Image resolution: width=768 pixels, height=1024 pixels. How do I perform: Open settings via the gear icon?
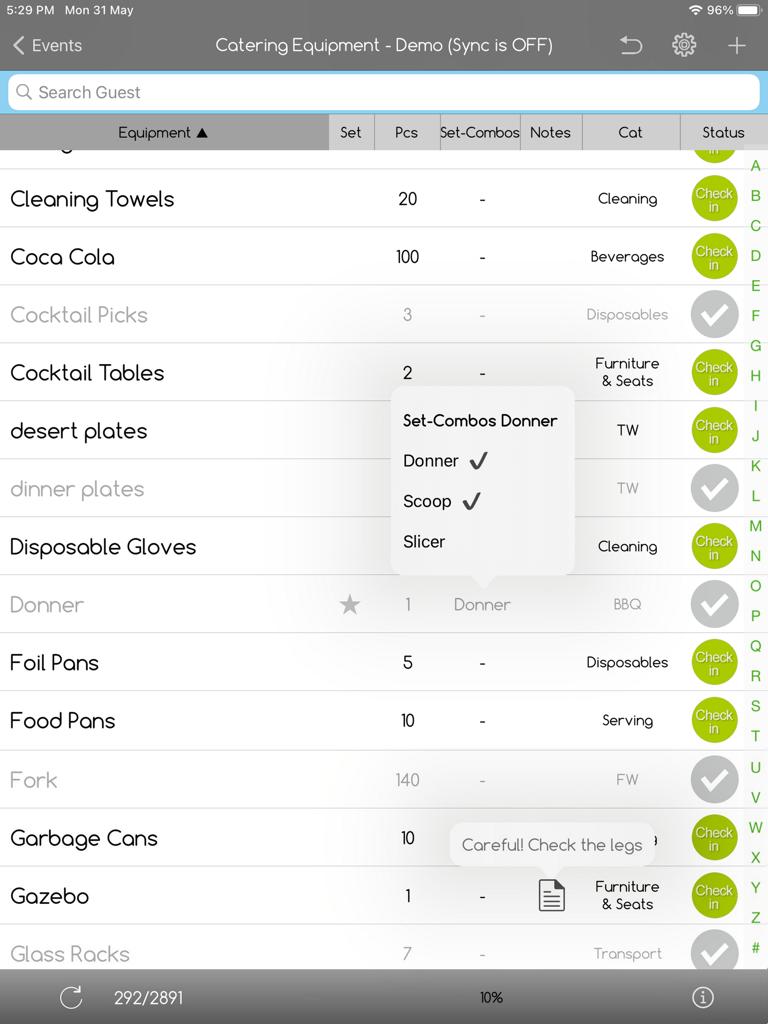(x=684, y=44)
